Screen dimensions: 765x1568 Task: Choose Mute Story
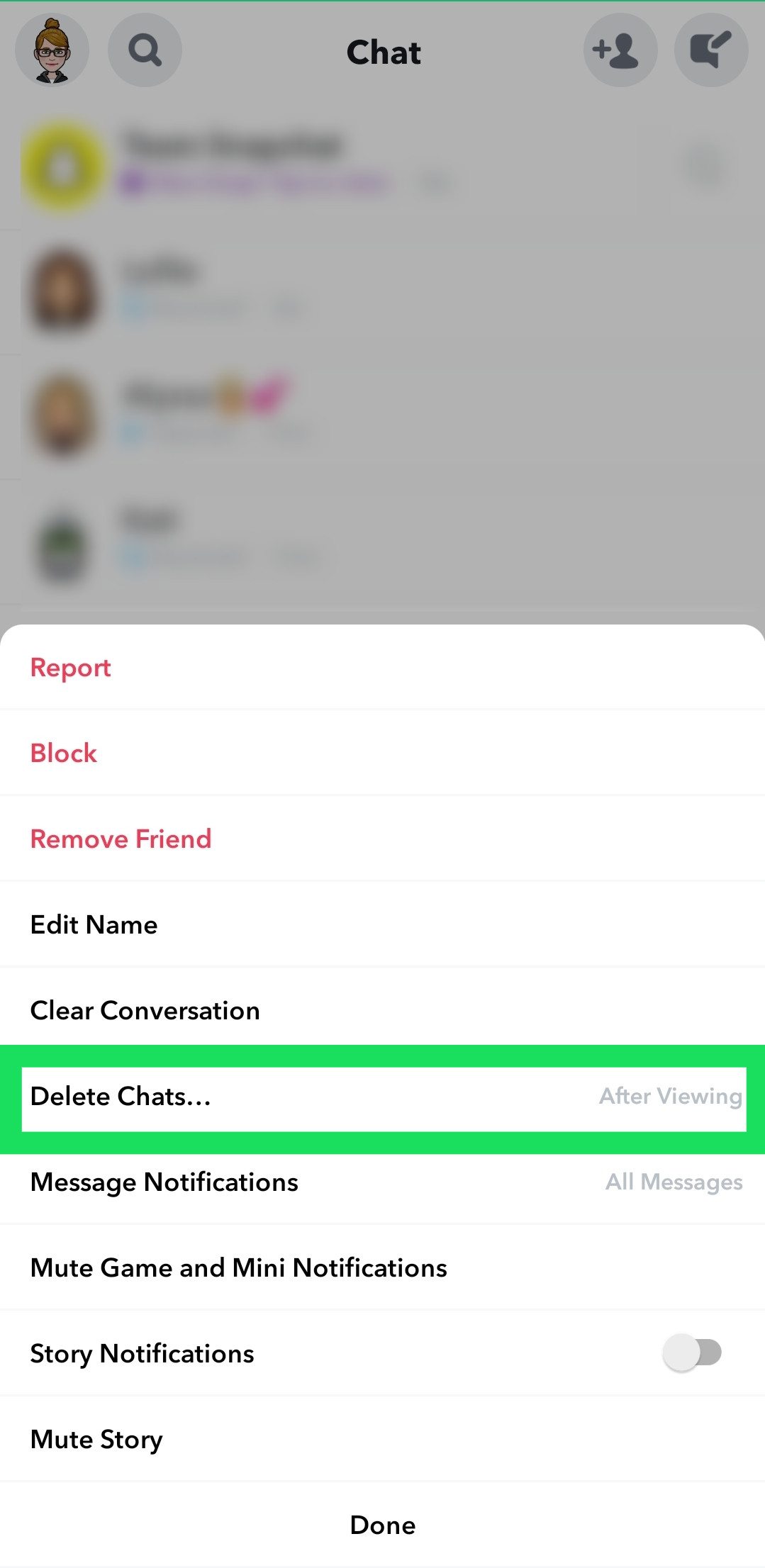pyautogui.click(x=97, y=1440)
